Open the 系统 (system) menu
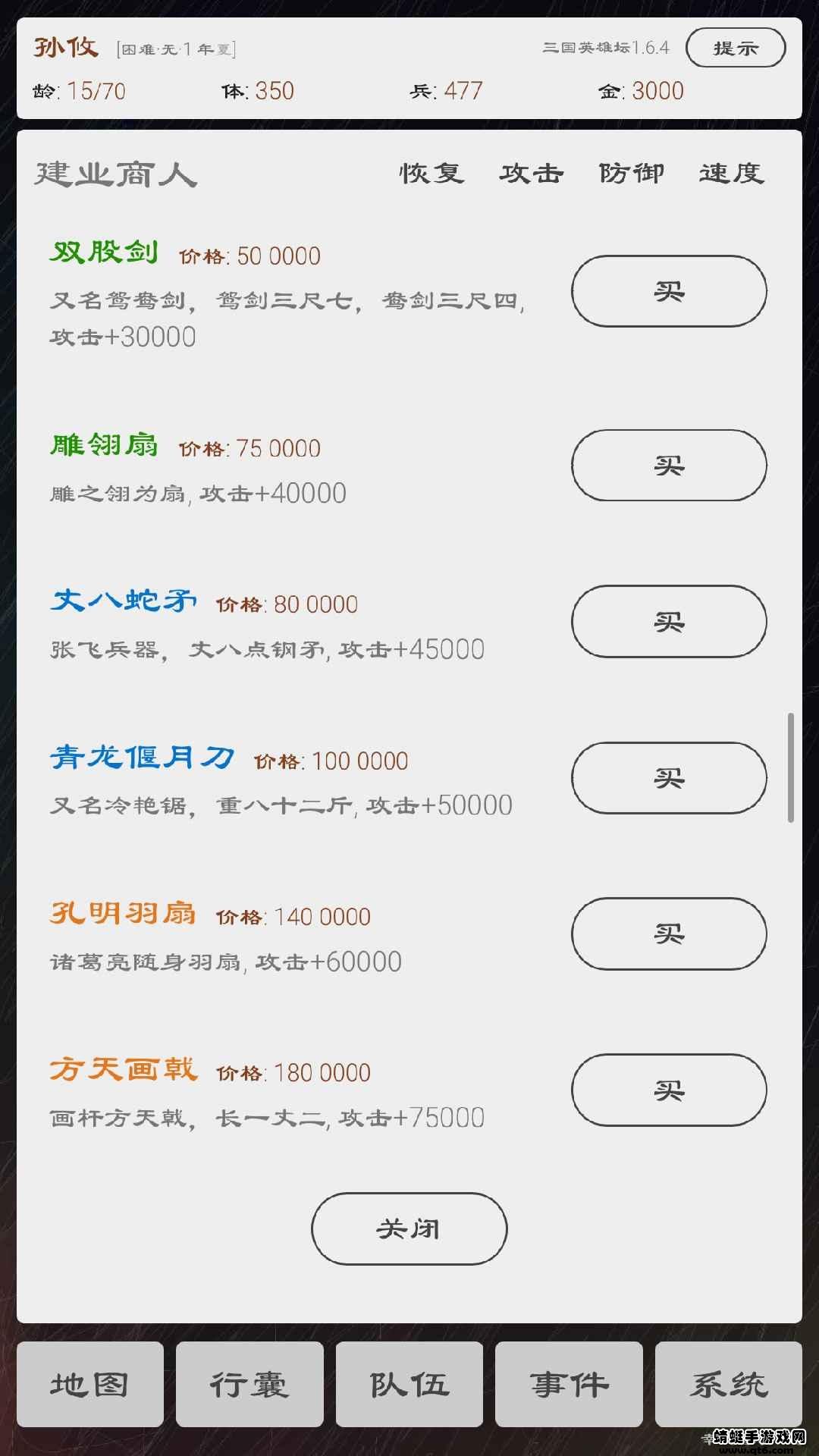 (728, 1384)
